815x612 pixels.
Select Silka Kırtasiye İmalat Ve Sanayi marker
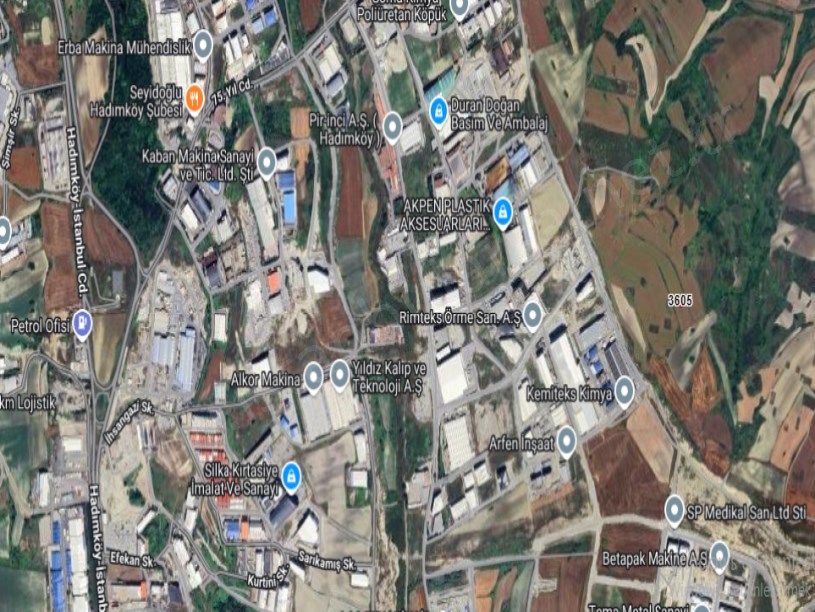coord(291,475)
